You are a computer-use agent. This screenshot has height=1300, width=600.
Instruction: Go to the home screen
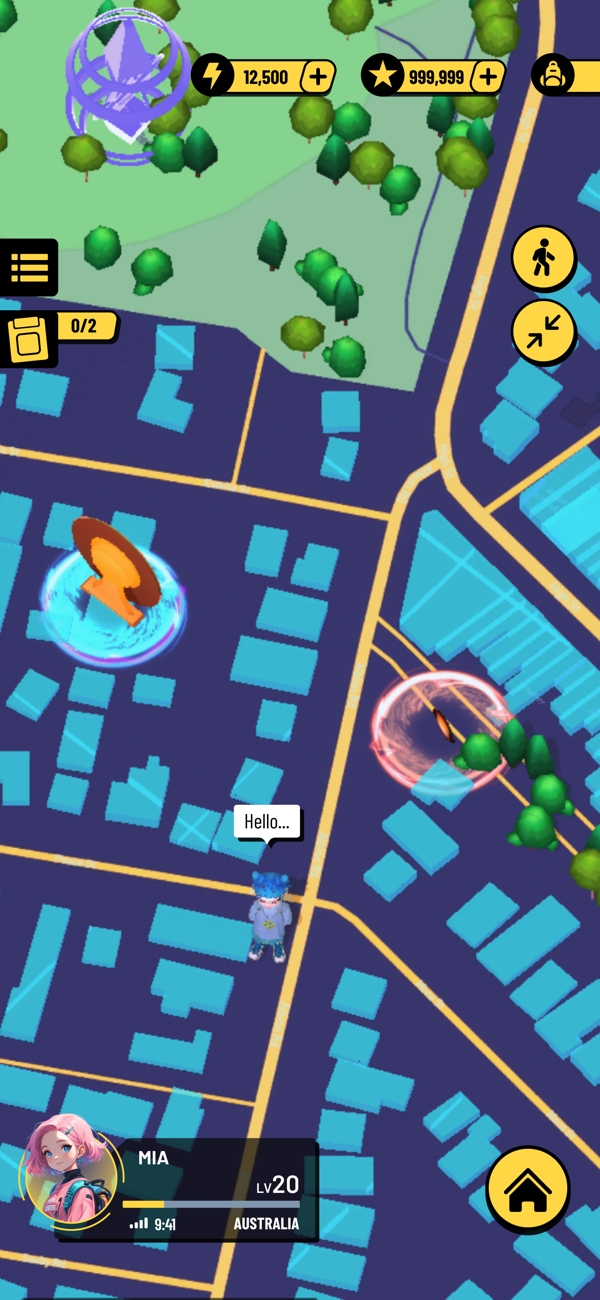pyautogui.click(x=527, y=1190)
